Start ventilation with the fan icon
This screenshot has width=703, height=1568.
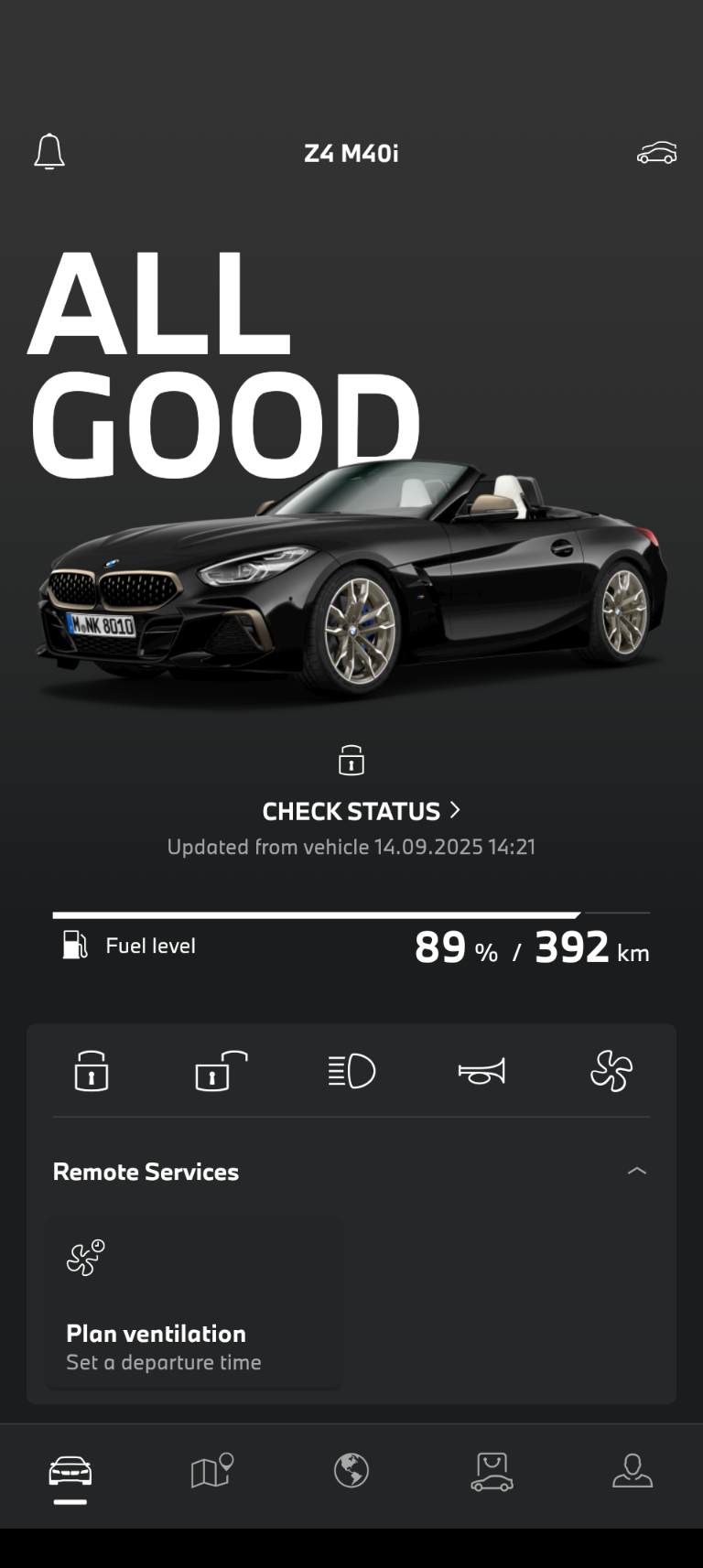click(611, 1070)
